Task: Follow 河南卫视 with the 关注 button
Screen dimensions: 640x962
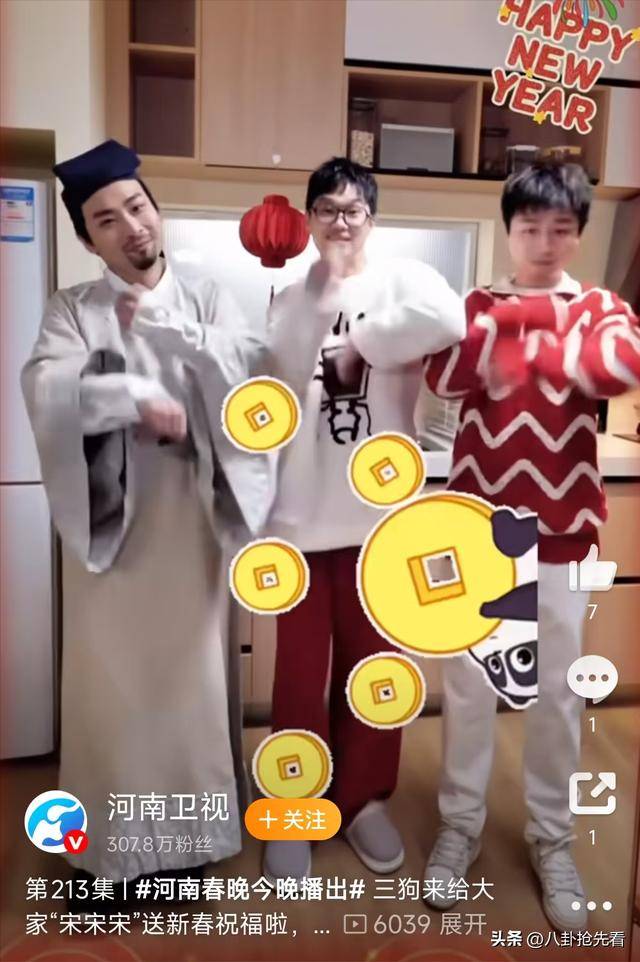Action: [x=293, y=820]
